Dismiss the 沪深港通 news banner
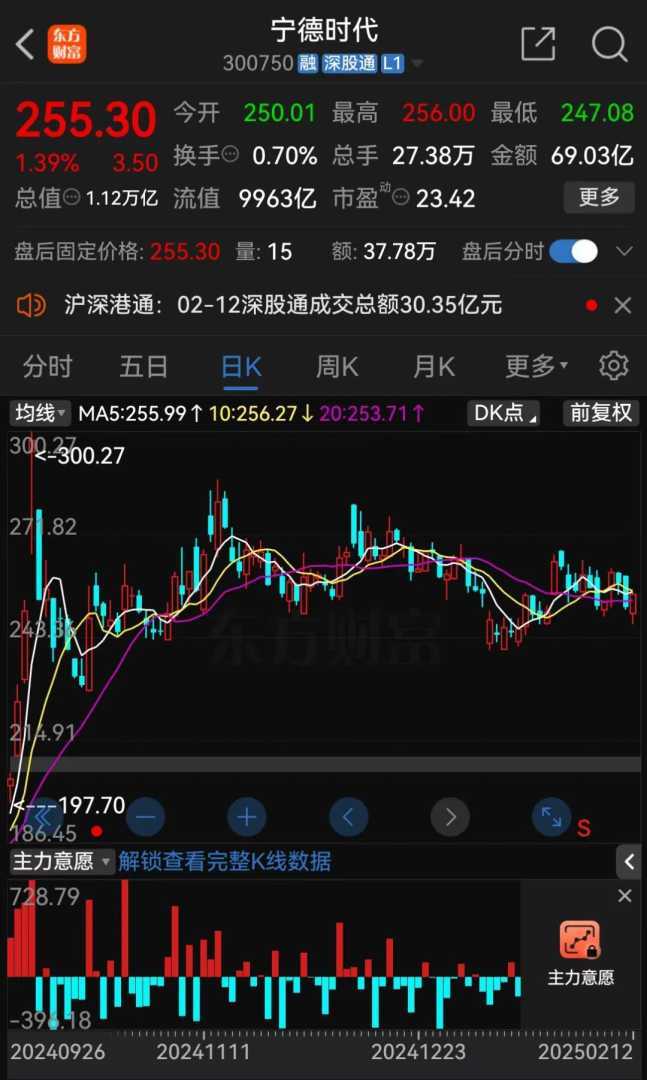This screenshot has height=1080, width=647. point(623,305)
